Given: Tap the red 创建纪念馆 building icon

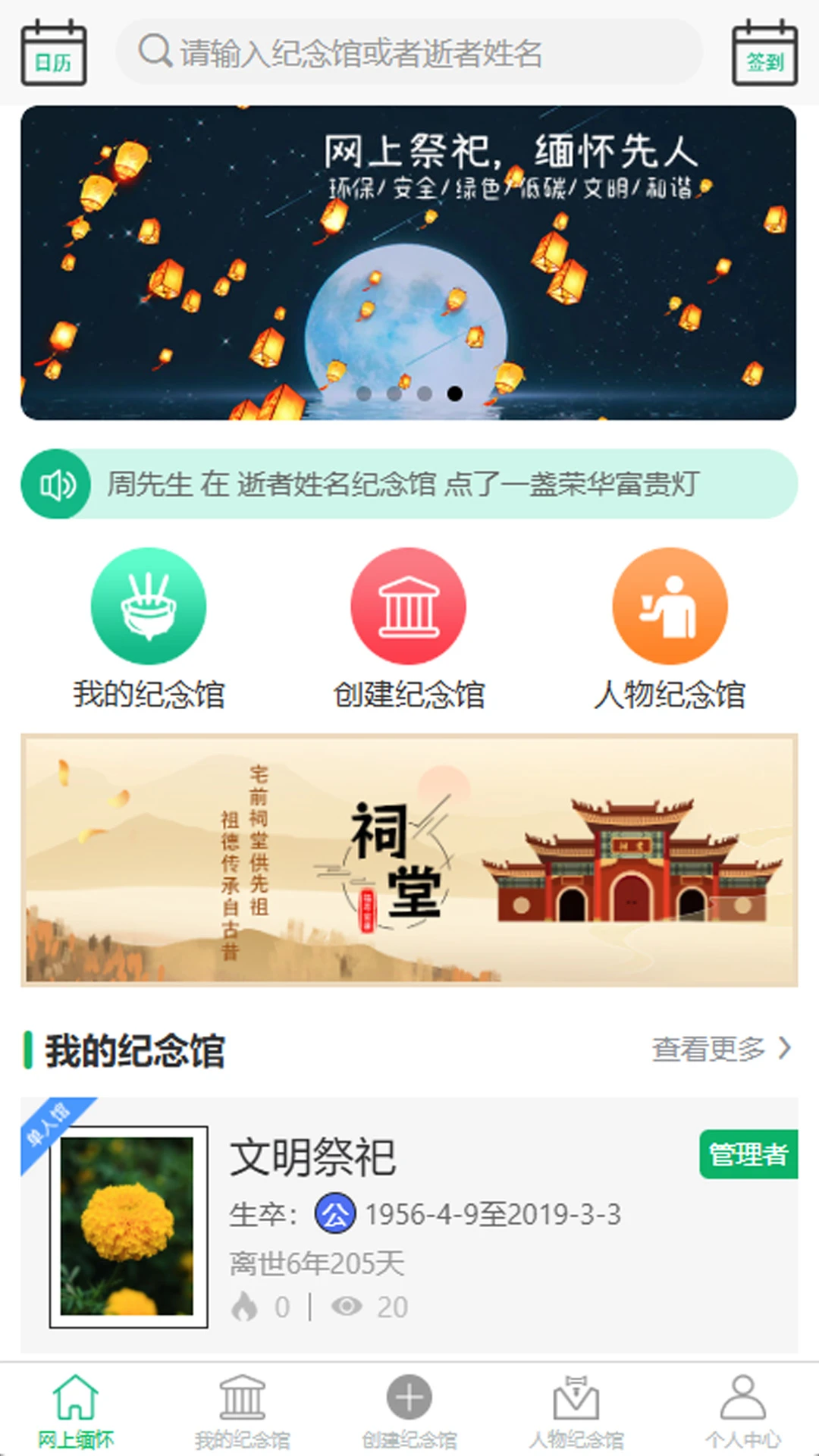Looking at the screenshot, I should pyautogui.click(x=408, y=605).
